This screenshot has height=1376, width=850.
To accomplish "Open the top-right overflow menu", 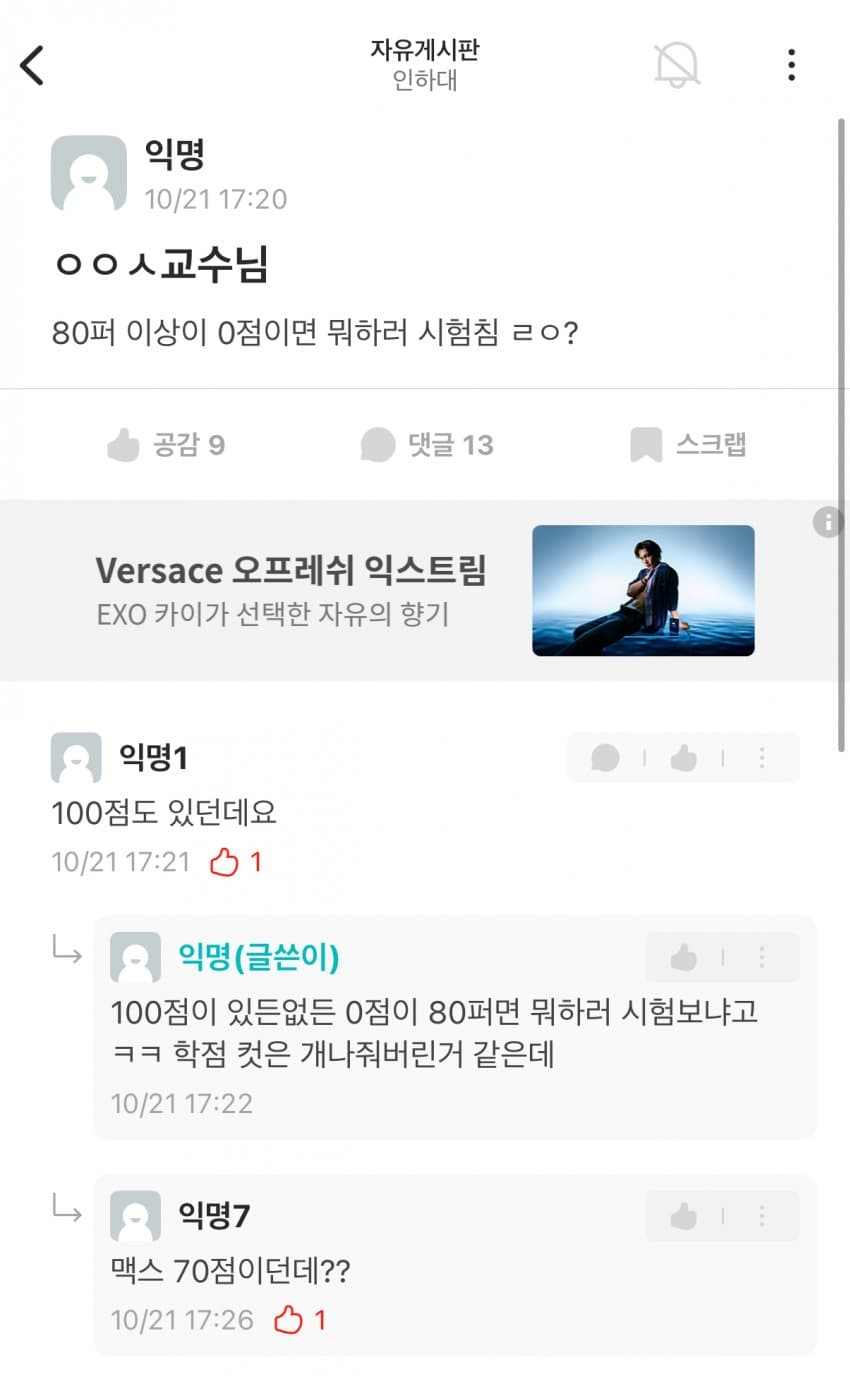I will [x=791, y=66].
